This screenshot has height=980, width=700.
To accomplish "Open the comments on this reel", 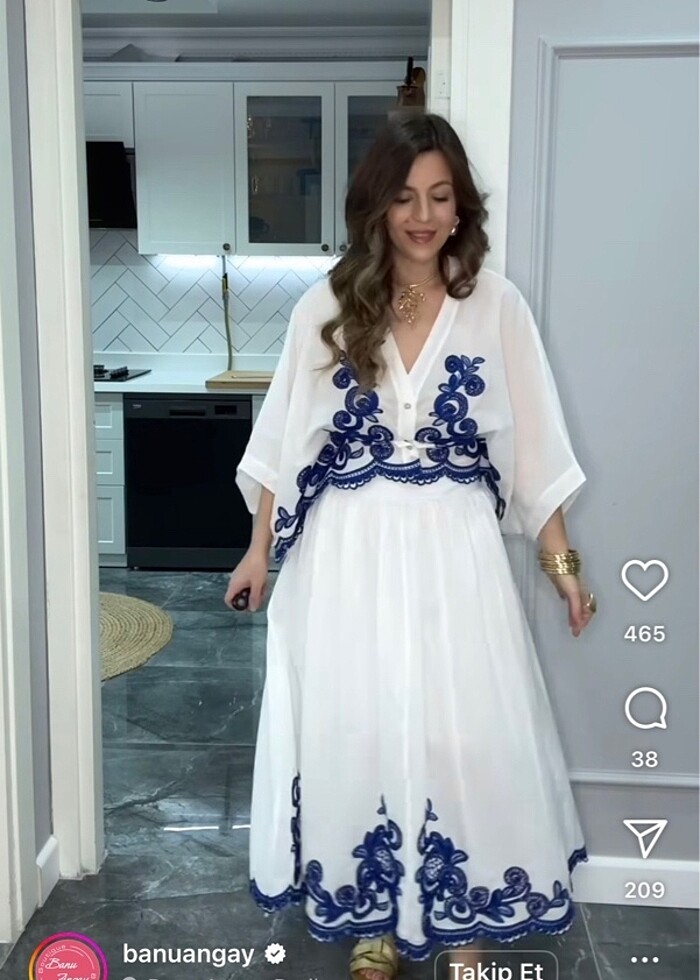I will click(645, 709).
